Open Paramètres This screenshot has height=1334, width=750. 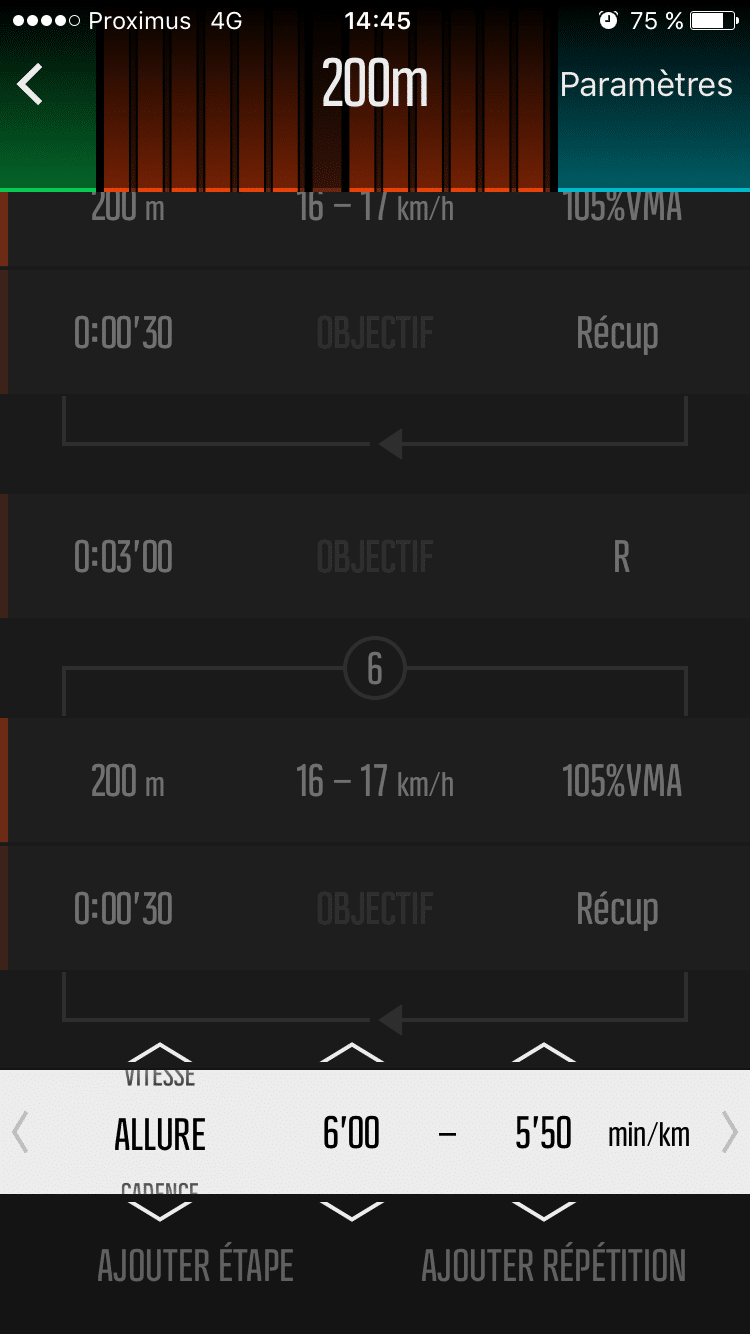point(646,85)
